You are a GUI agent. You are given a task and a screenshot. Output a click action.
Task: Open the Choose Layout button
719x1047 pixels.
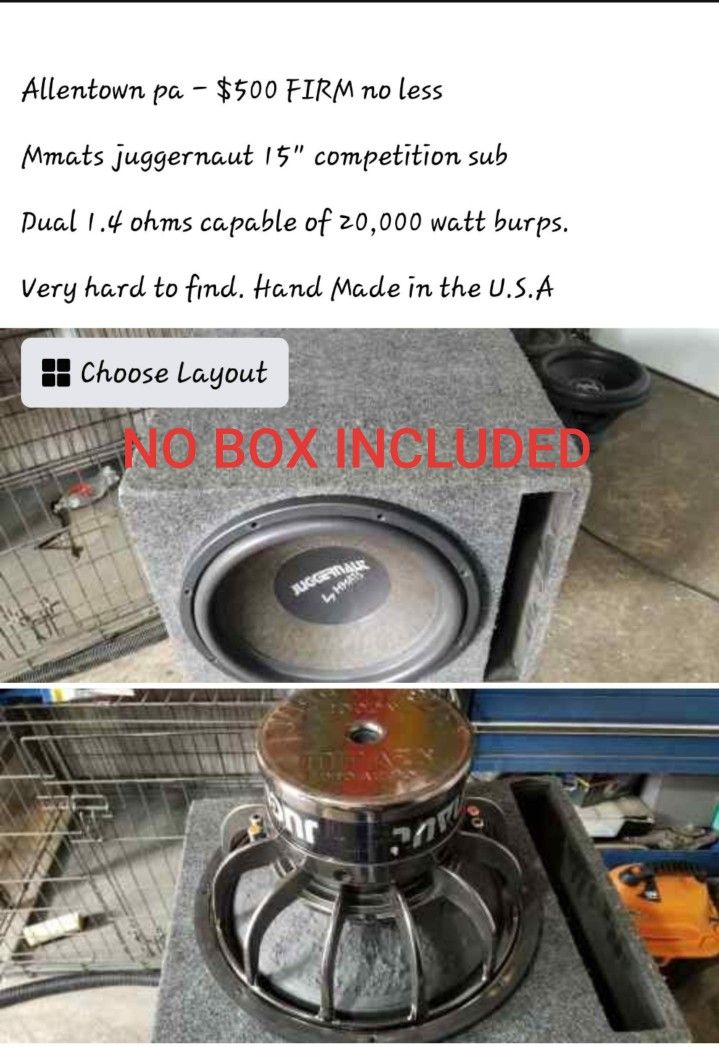(x=155, y=373)
